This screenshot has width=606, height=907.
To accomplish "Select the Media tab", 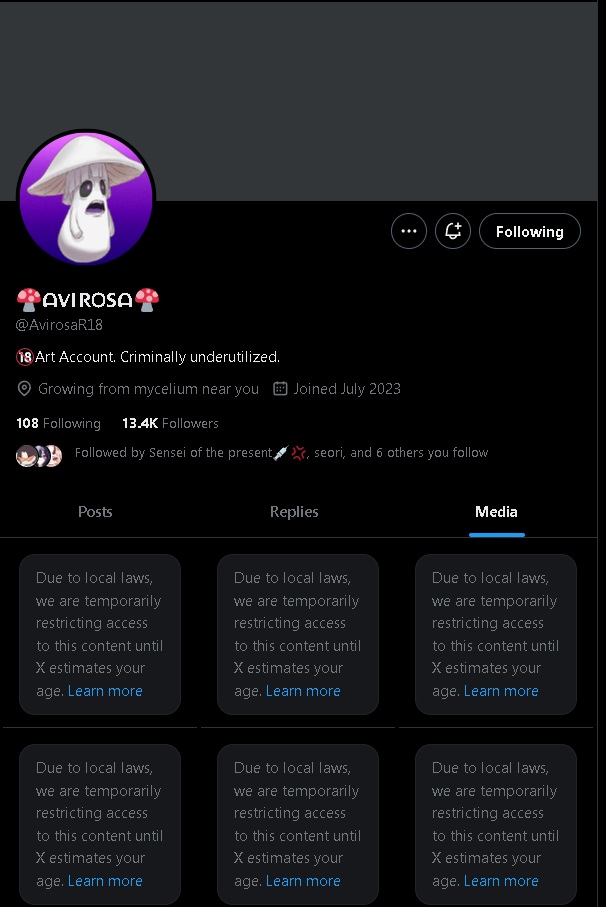I will point(496,511).
